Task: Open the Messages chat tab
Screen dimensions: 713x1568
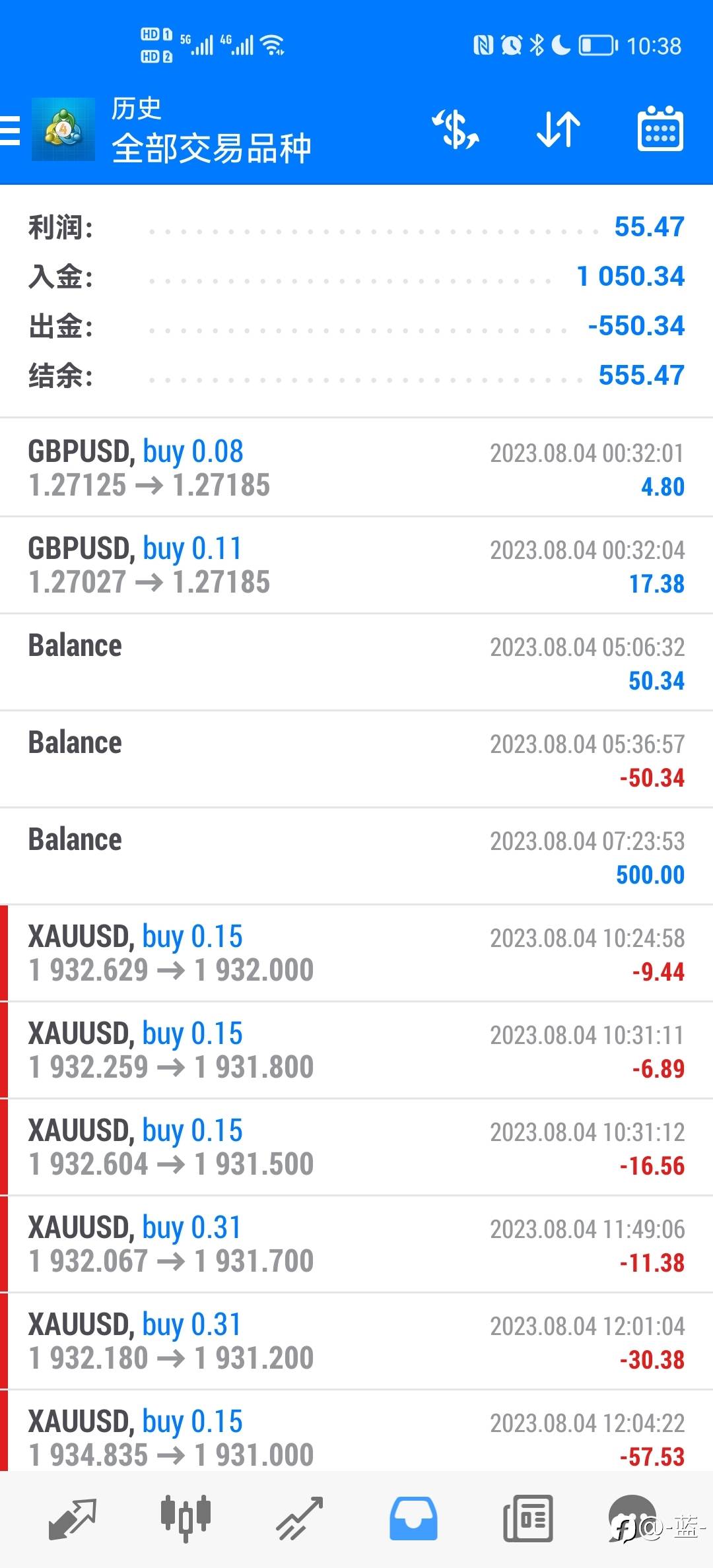Action: coord(632,1518)
